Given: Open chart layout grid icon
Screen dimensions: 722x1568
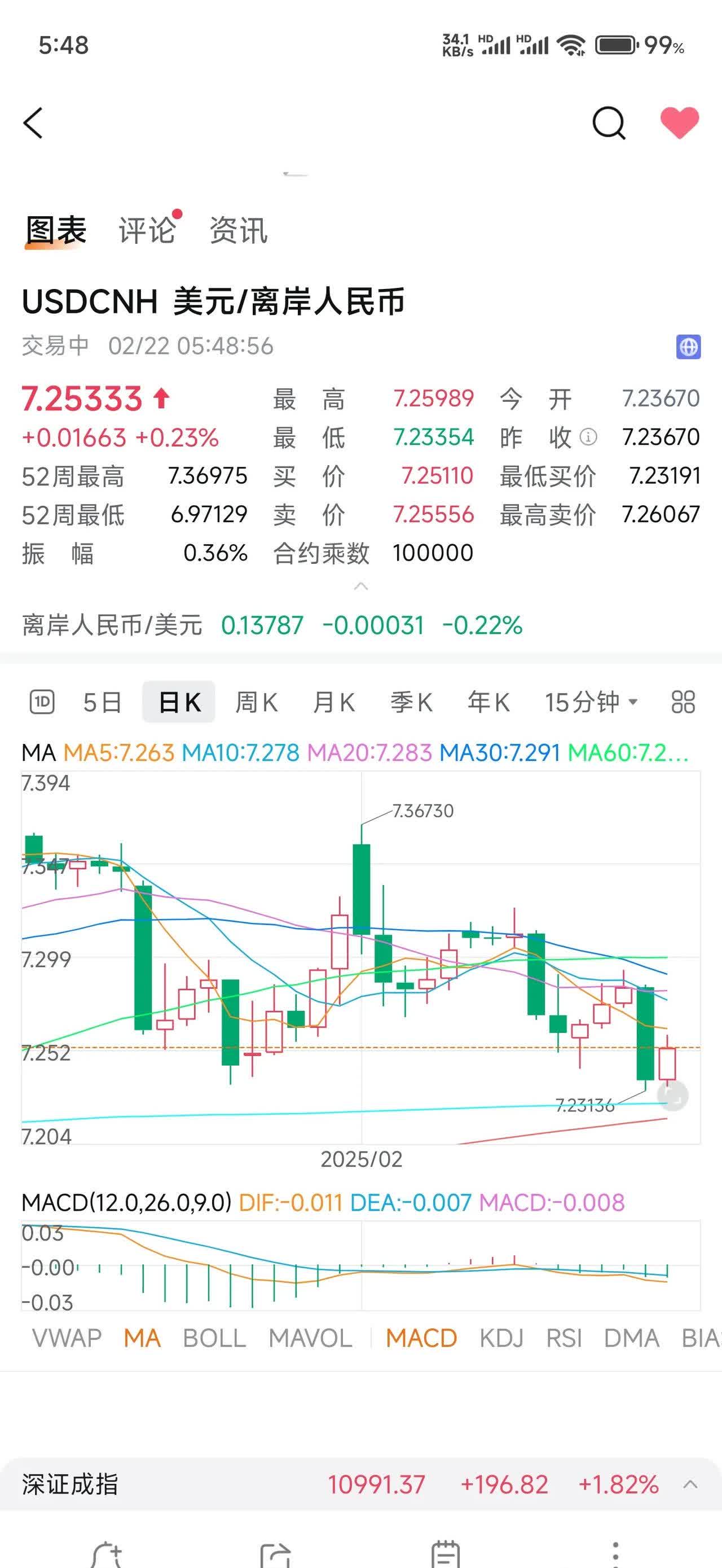Looking at the screenshot, I should coord(685,701).
